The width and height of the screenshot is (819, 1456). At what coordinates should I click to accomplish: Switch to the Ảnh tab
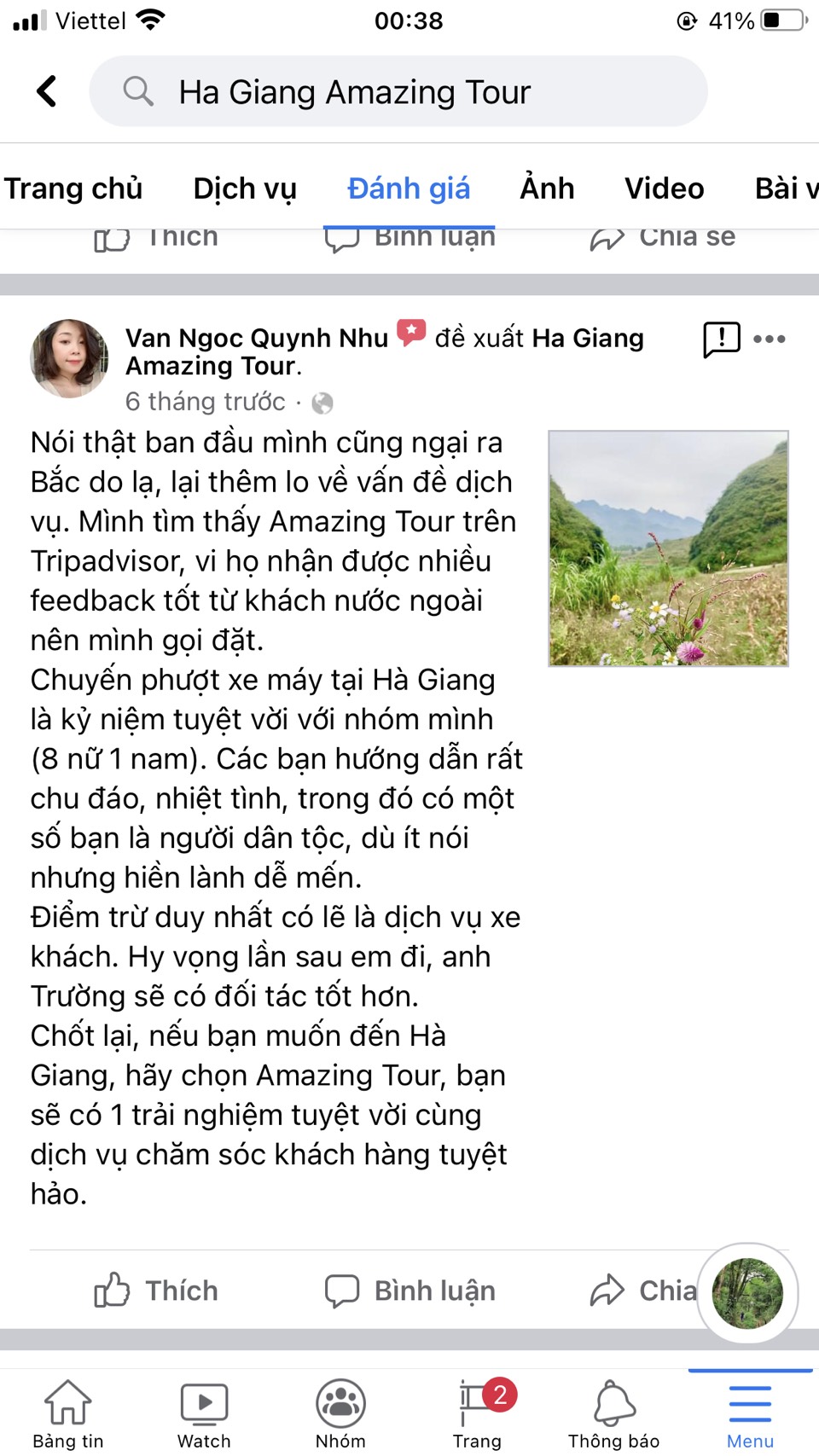(547, 189)
